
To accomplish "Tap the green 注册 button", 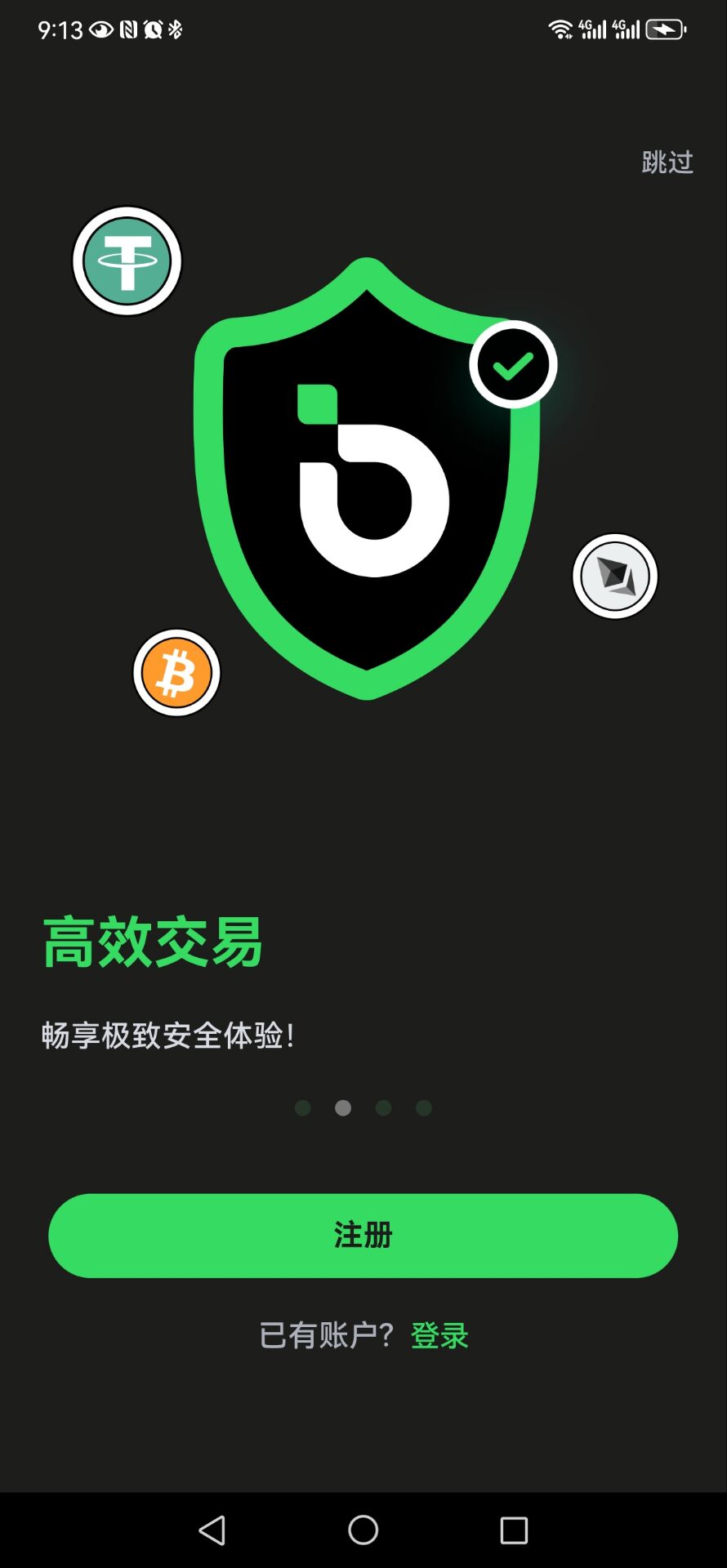I will (x=363, y=1235).
